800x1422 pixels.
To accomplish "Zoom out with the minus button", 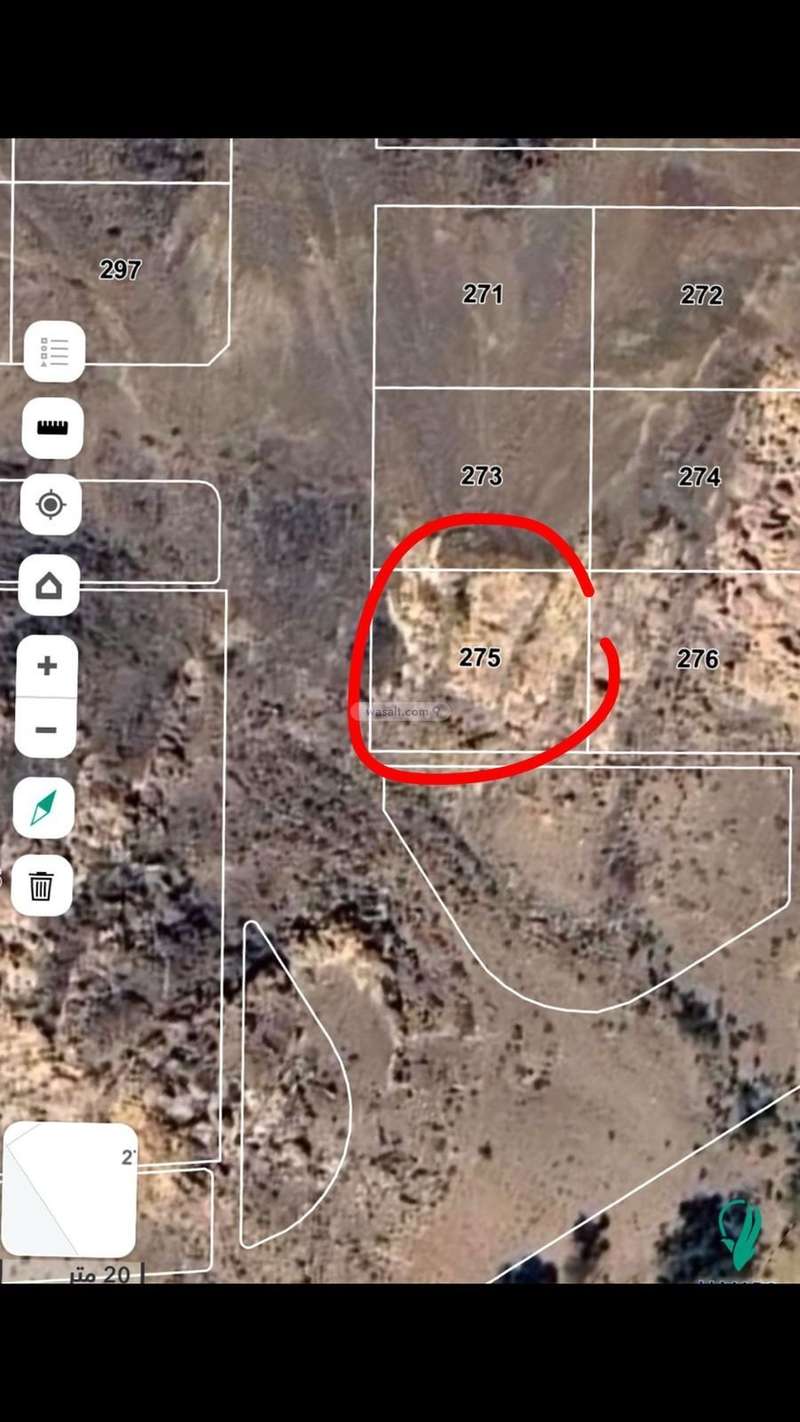I will [47, 729].
